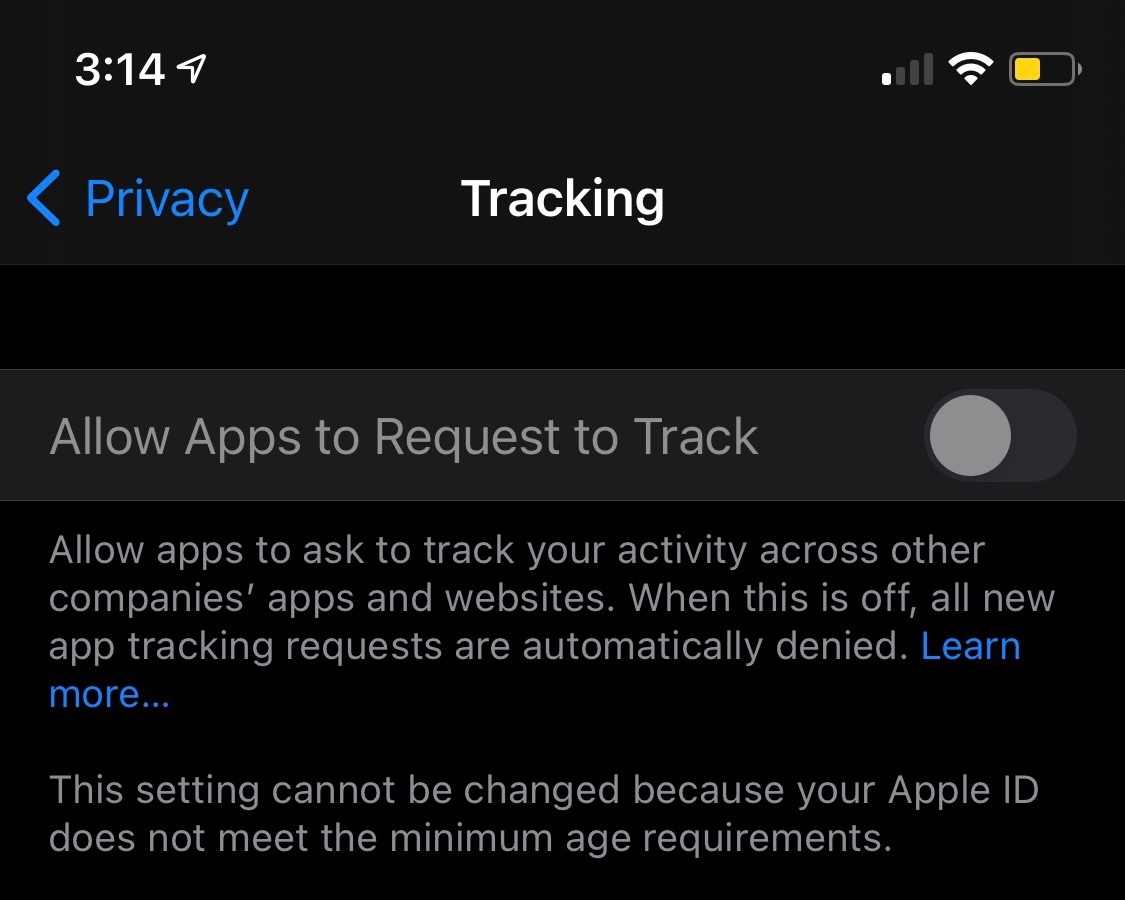Toggle Allow Apps to Request to Track

[1000, 436]
